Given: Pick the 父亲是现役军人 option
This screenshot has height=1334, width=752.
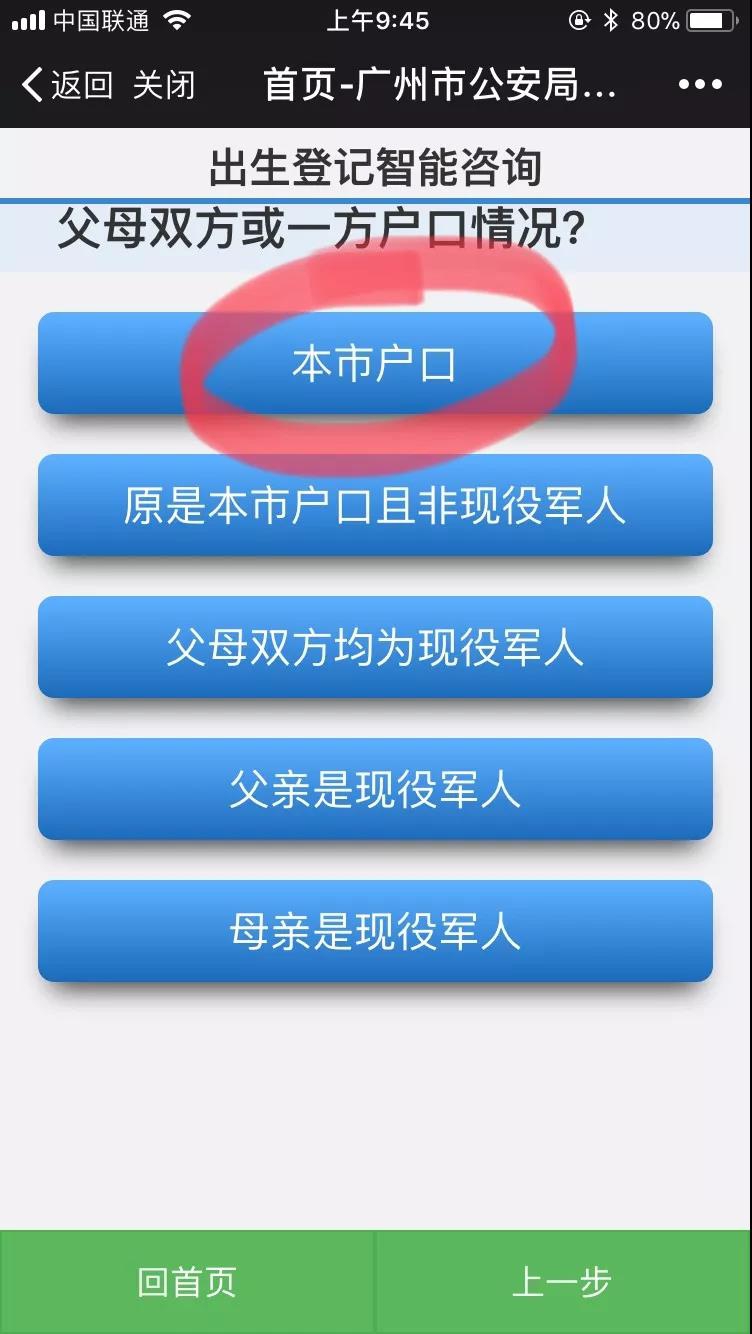Looking at the screenshot, I should coord(375,790).
